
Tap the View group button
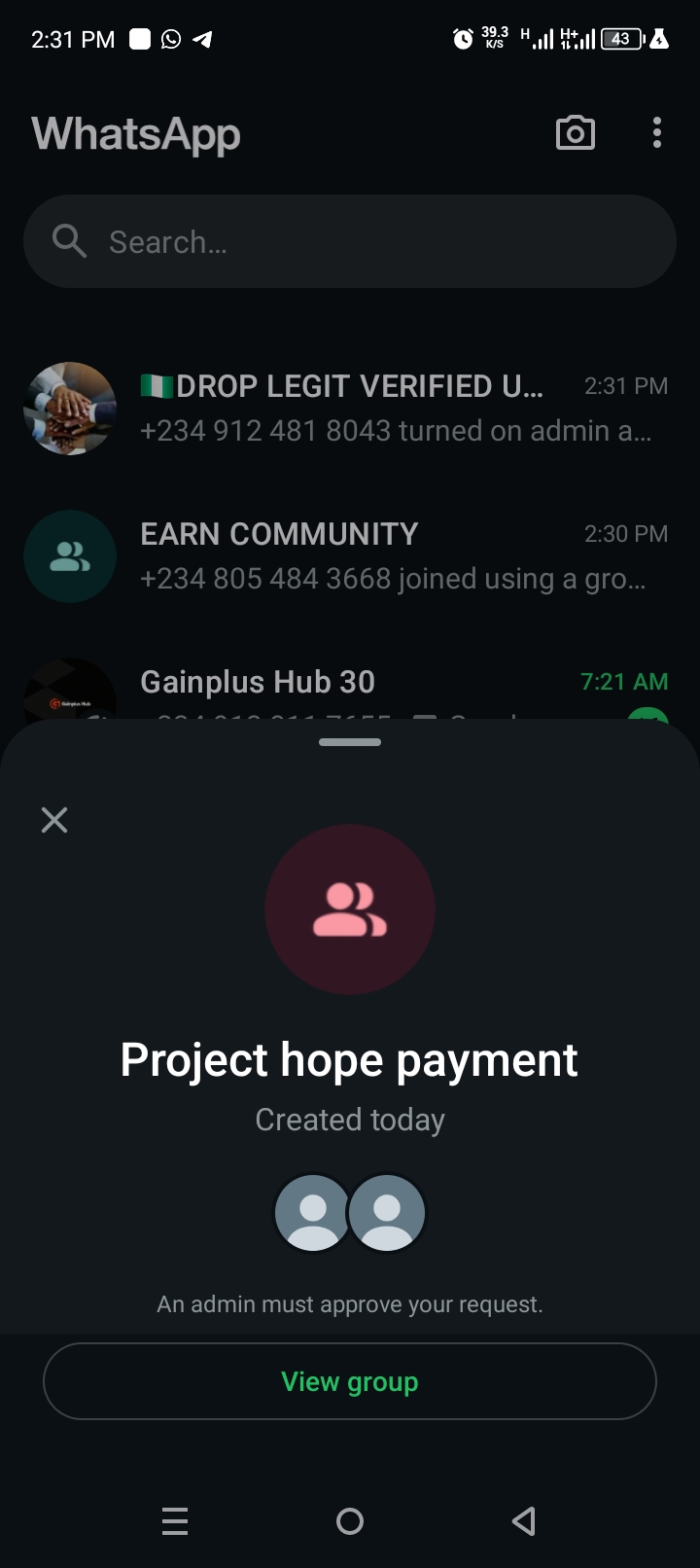(350, 1381)
